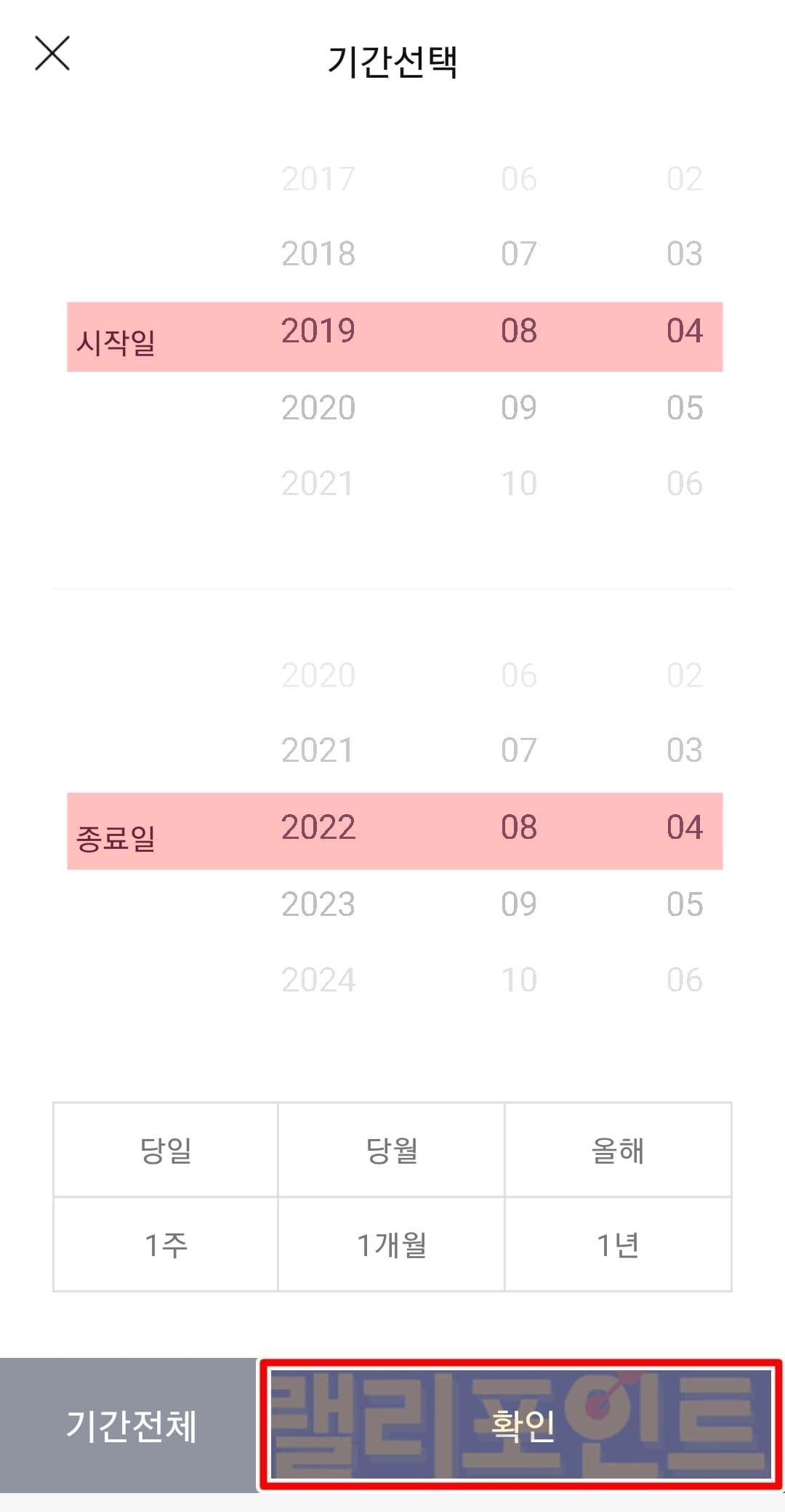Choose the 1개월 period option
Image resolution: width=785 pixels, height=1512 pixels.
point(392,1244)
